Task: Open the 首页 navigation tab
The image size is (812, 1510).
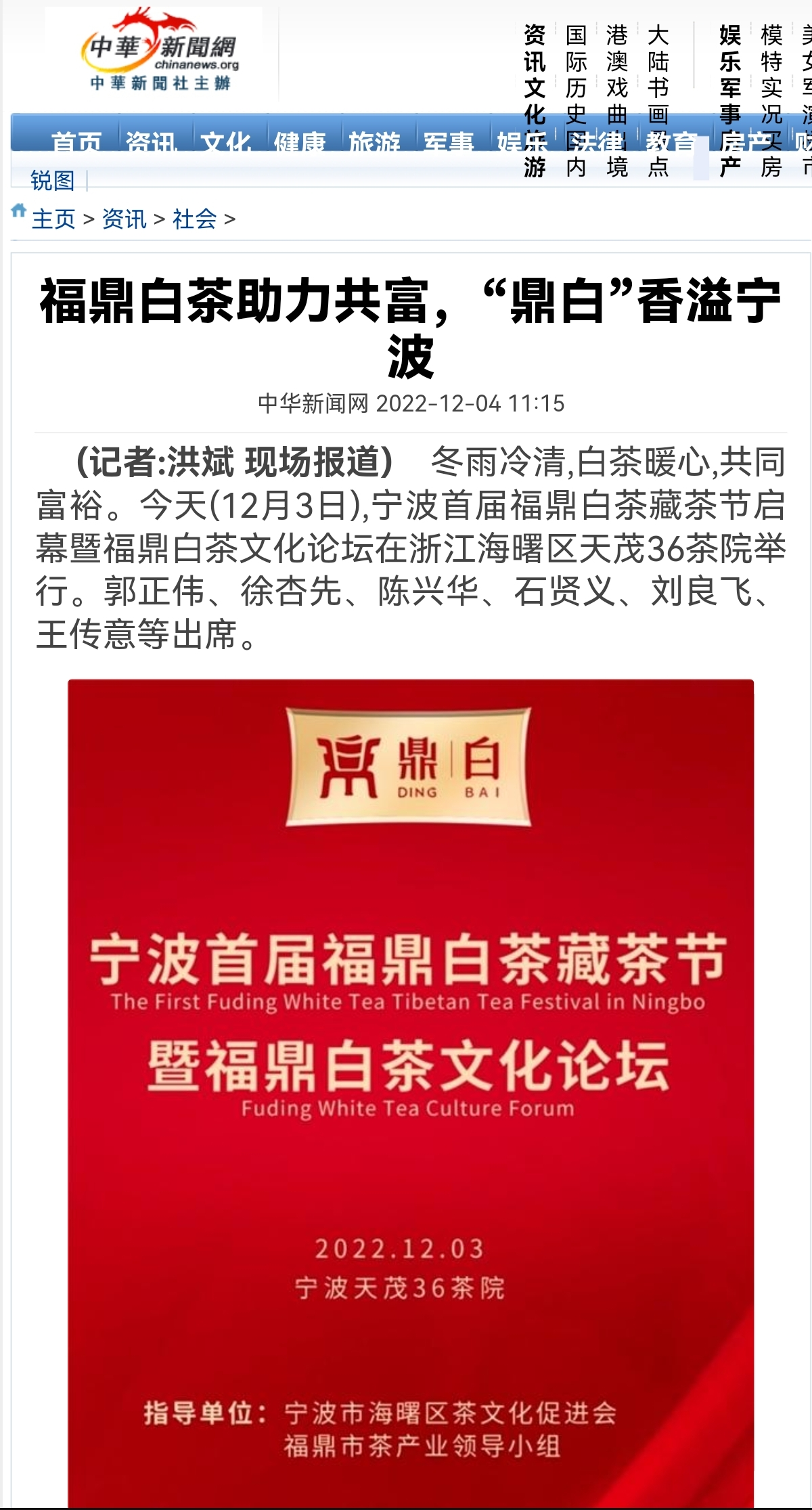Action: 76,140
